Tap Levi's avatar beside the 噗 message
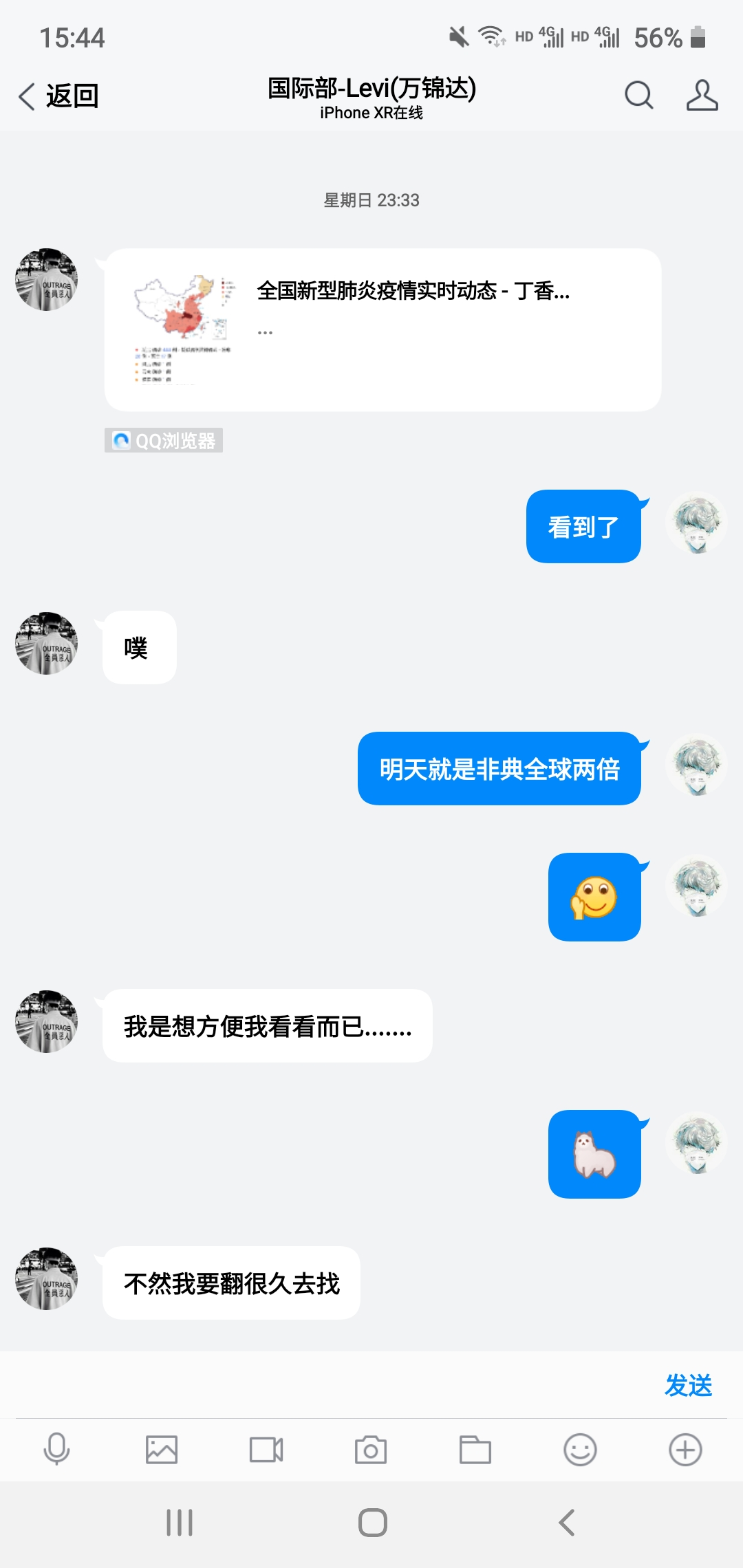The width and height of the screenshot is (743, 1568). pyautogui.click(x=46, y=644)
